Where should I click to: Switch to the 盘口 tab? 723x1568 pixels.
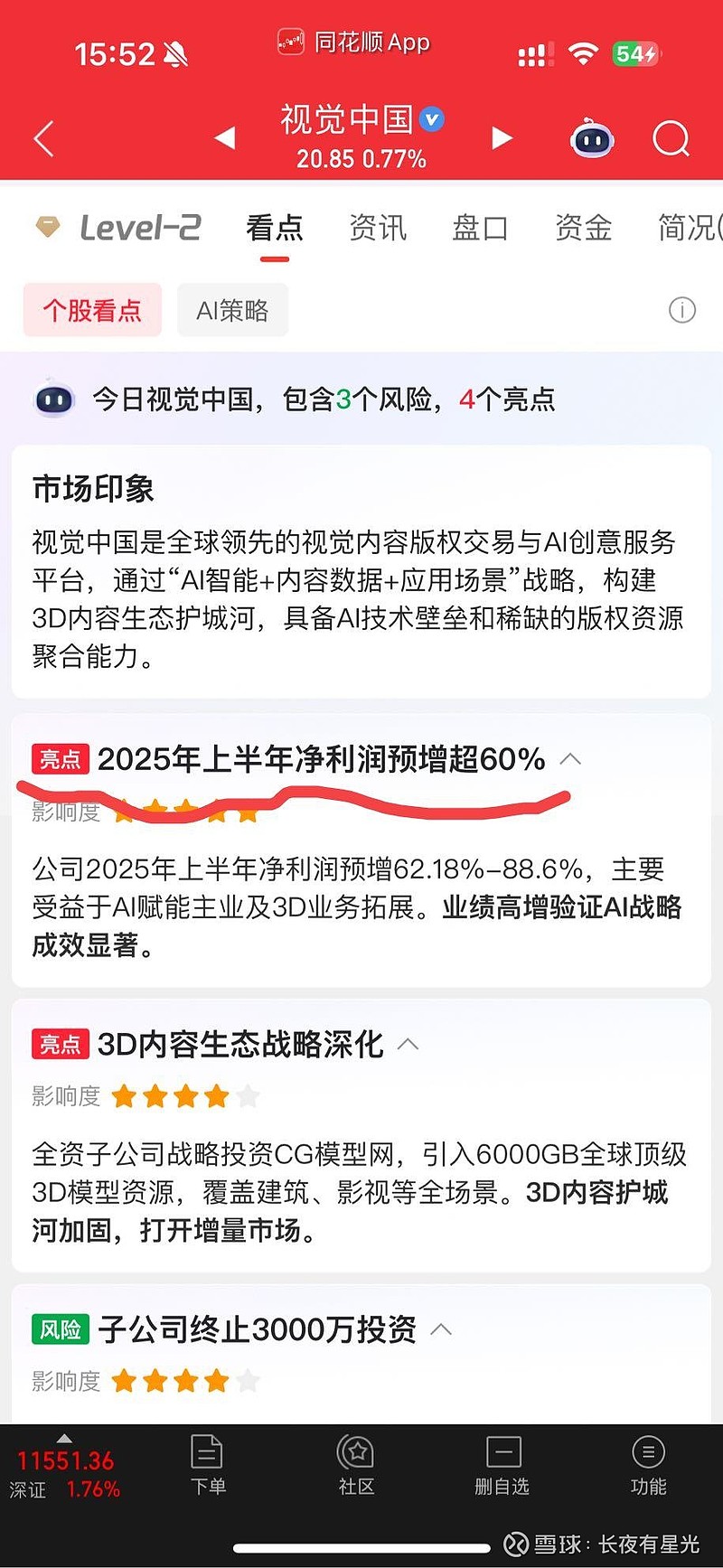point(480,228)
